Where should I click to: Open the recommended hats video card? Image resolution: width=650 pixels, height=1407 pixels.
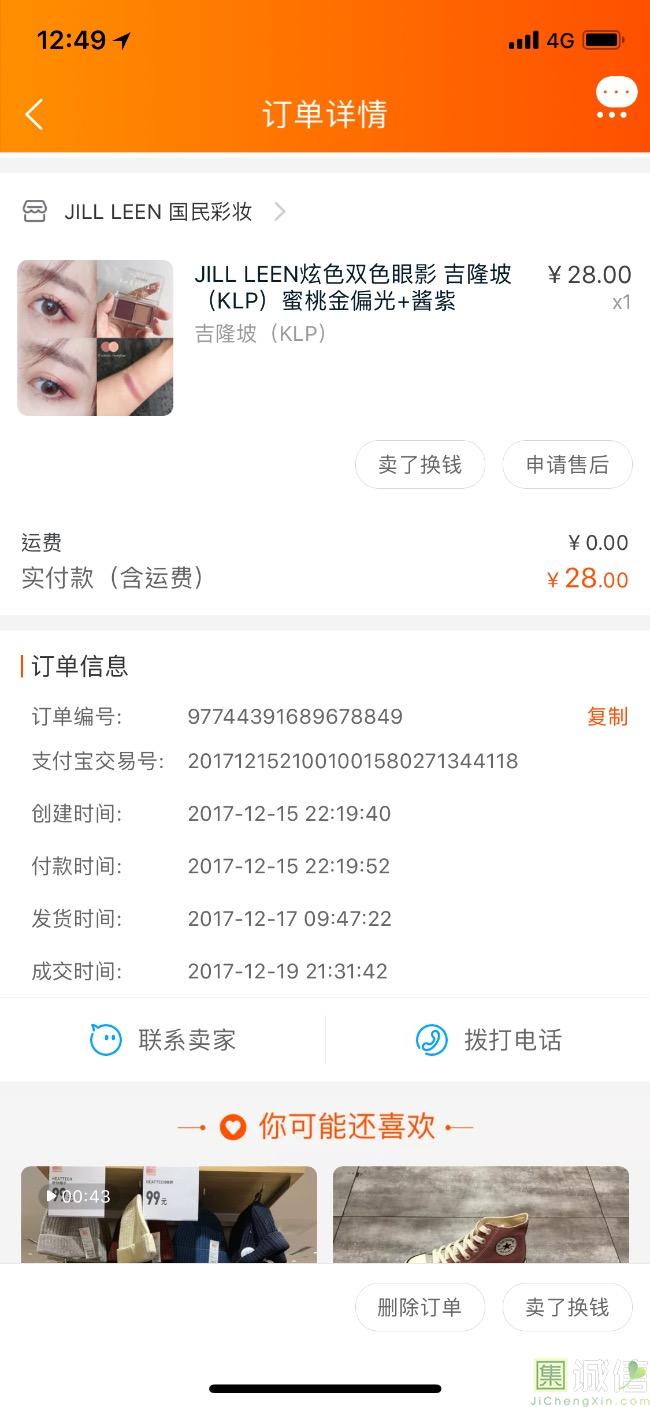(169, 1214)
